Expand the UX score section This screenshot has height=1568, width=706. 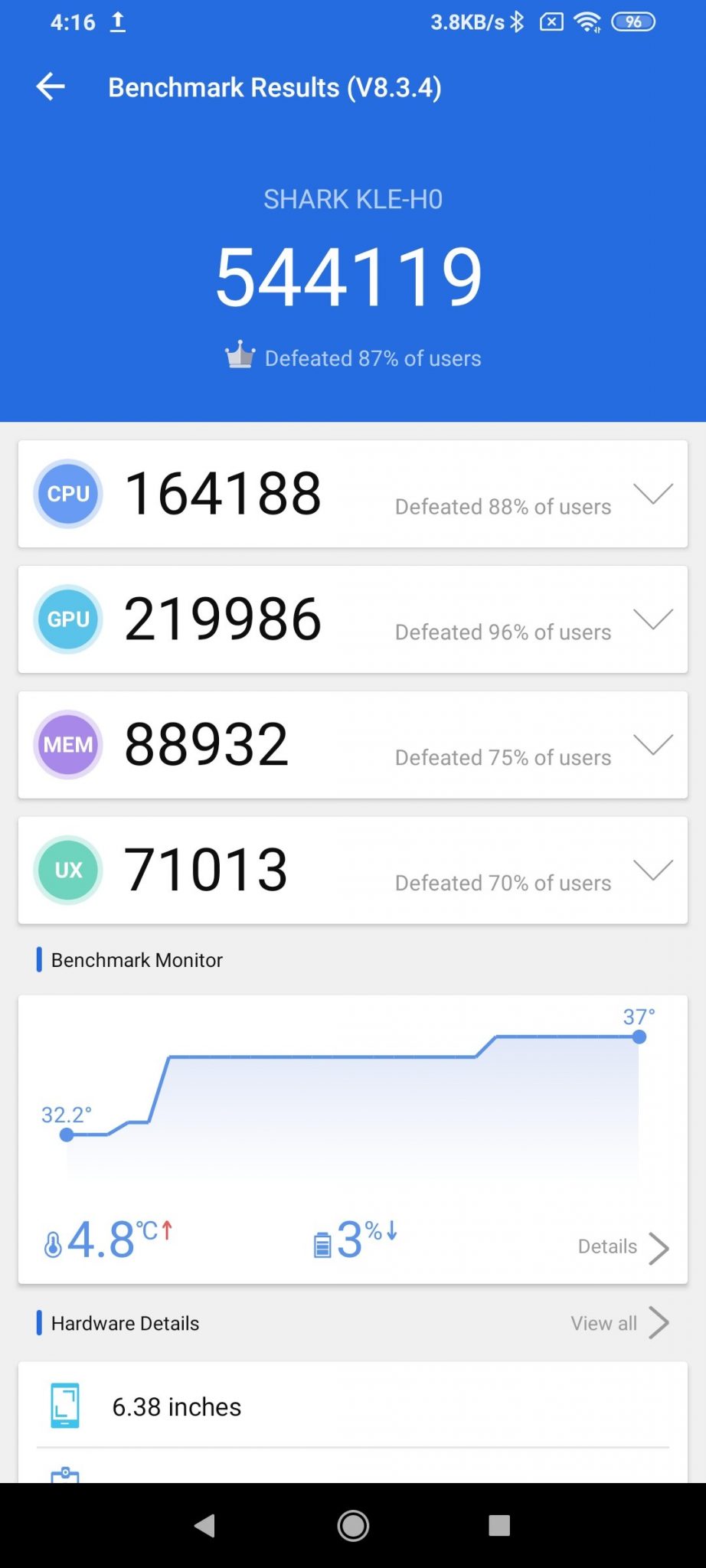(x=652, y=870)
